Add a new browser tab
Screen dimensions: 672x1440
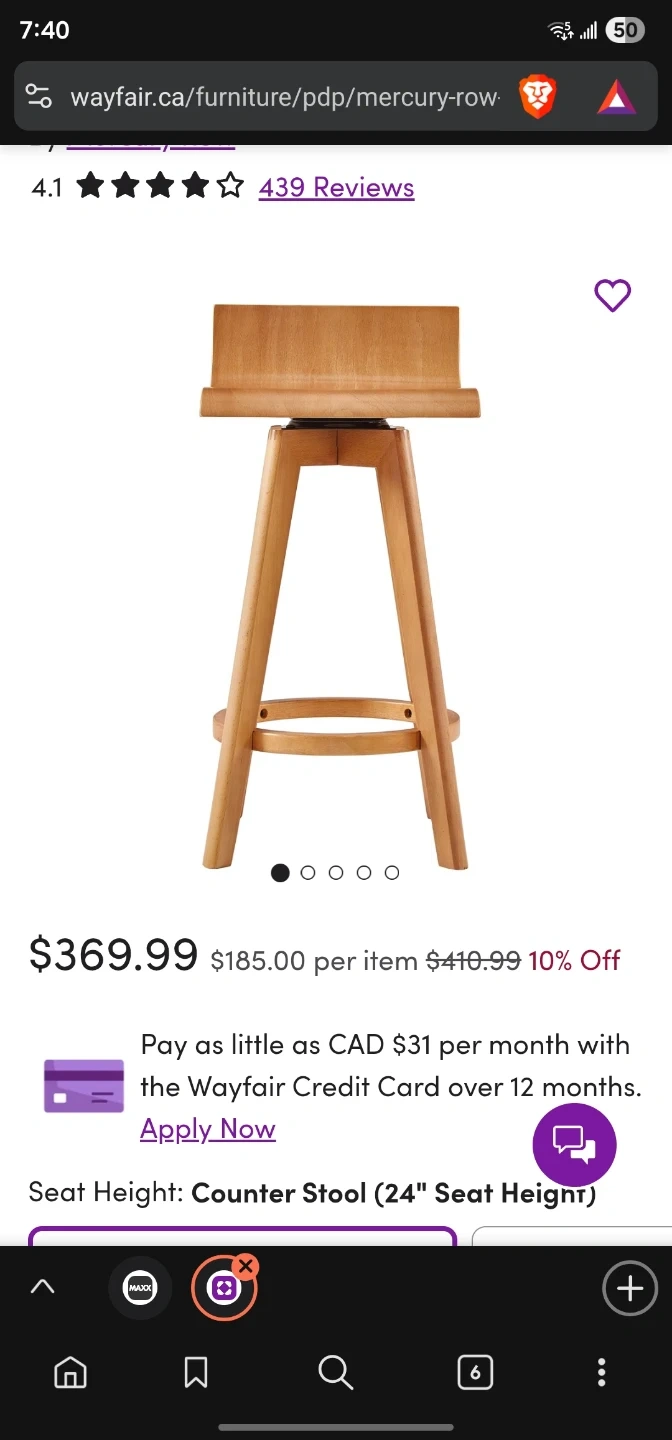click(x=629, y=1288)
